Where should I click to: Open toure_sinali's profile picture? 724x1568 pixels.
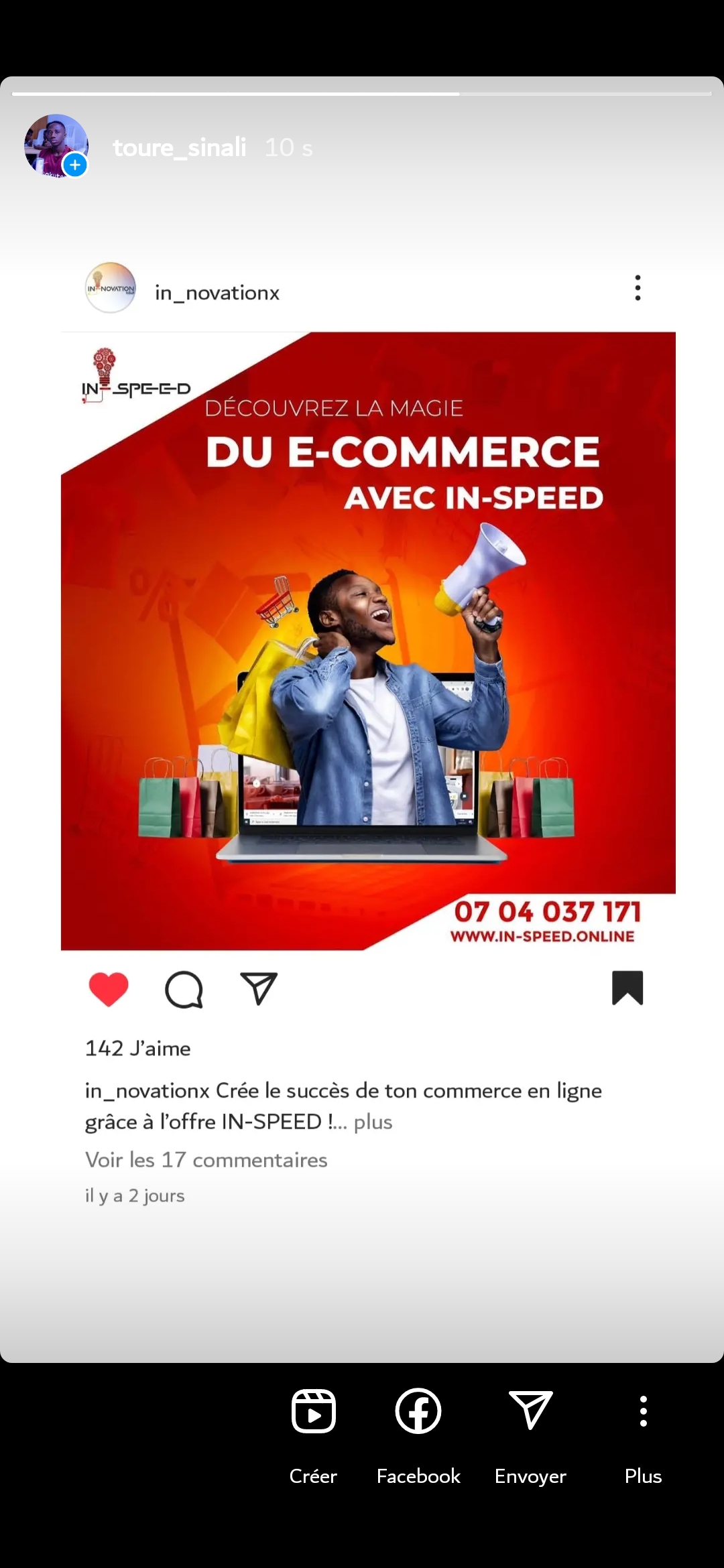(56, 146)
